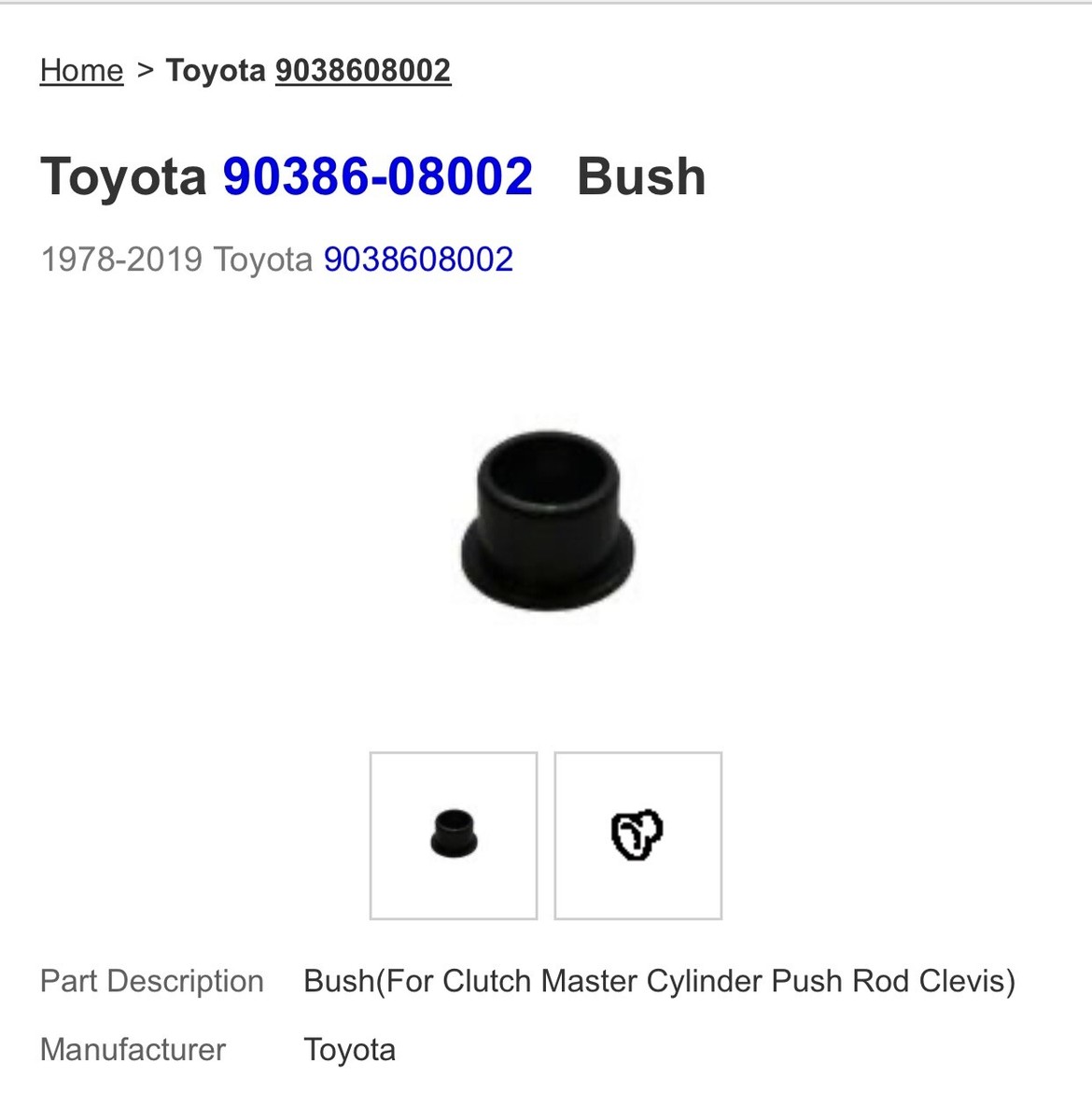Click the line-drawing sketch of the bush
The image size is (1092, 1120).
point(637,835)
